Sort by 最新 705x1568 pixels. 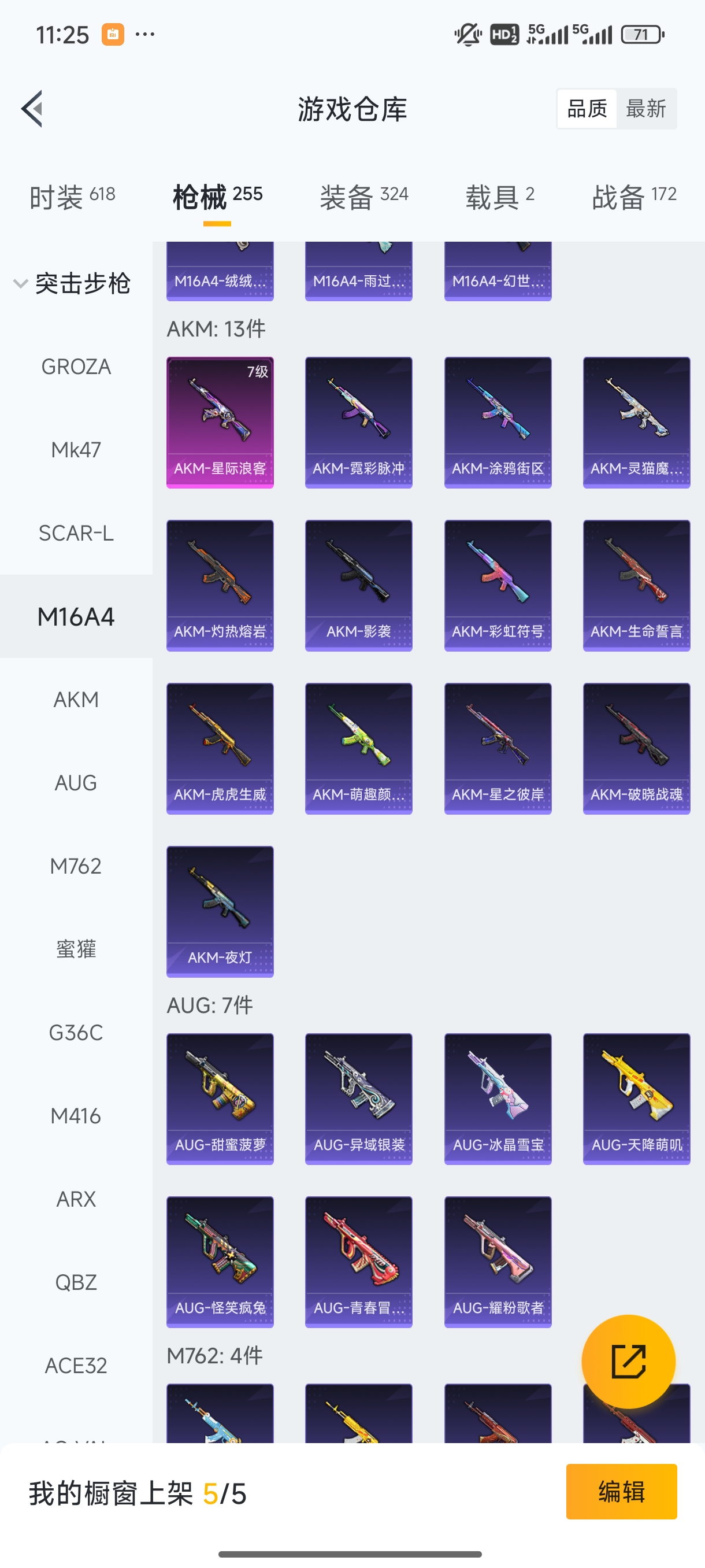(x=645, y=109)
